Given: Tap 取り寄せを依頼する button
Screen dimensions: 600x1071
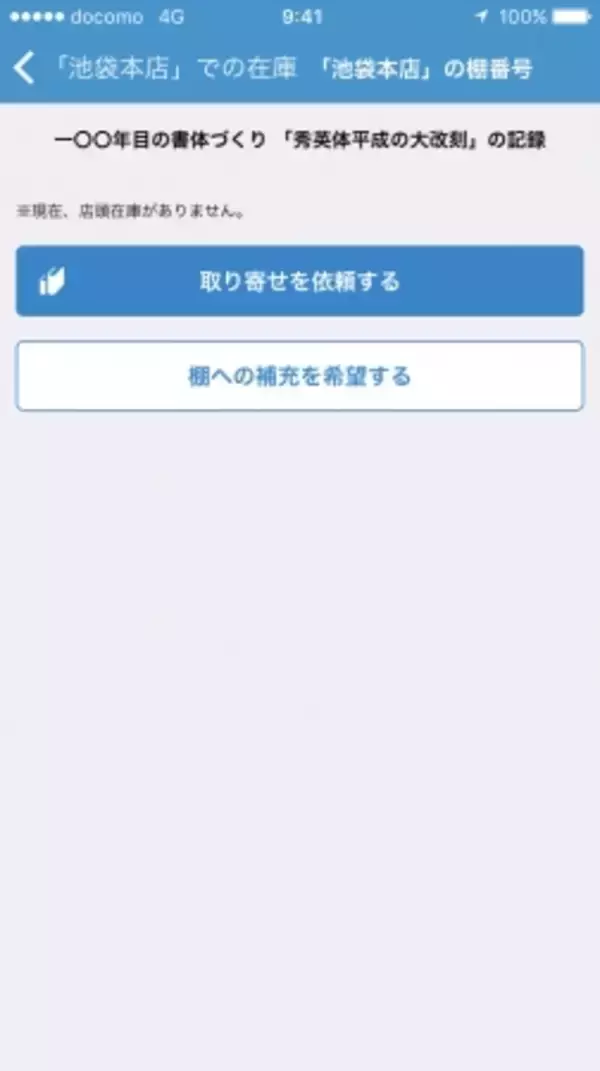Looking at the screenshot, I should click(x=299, y=282).
